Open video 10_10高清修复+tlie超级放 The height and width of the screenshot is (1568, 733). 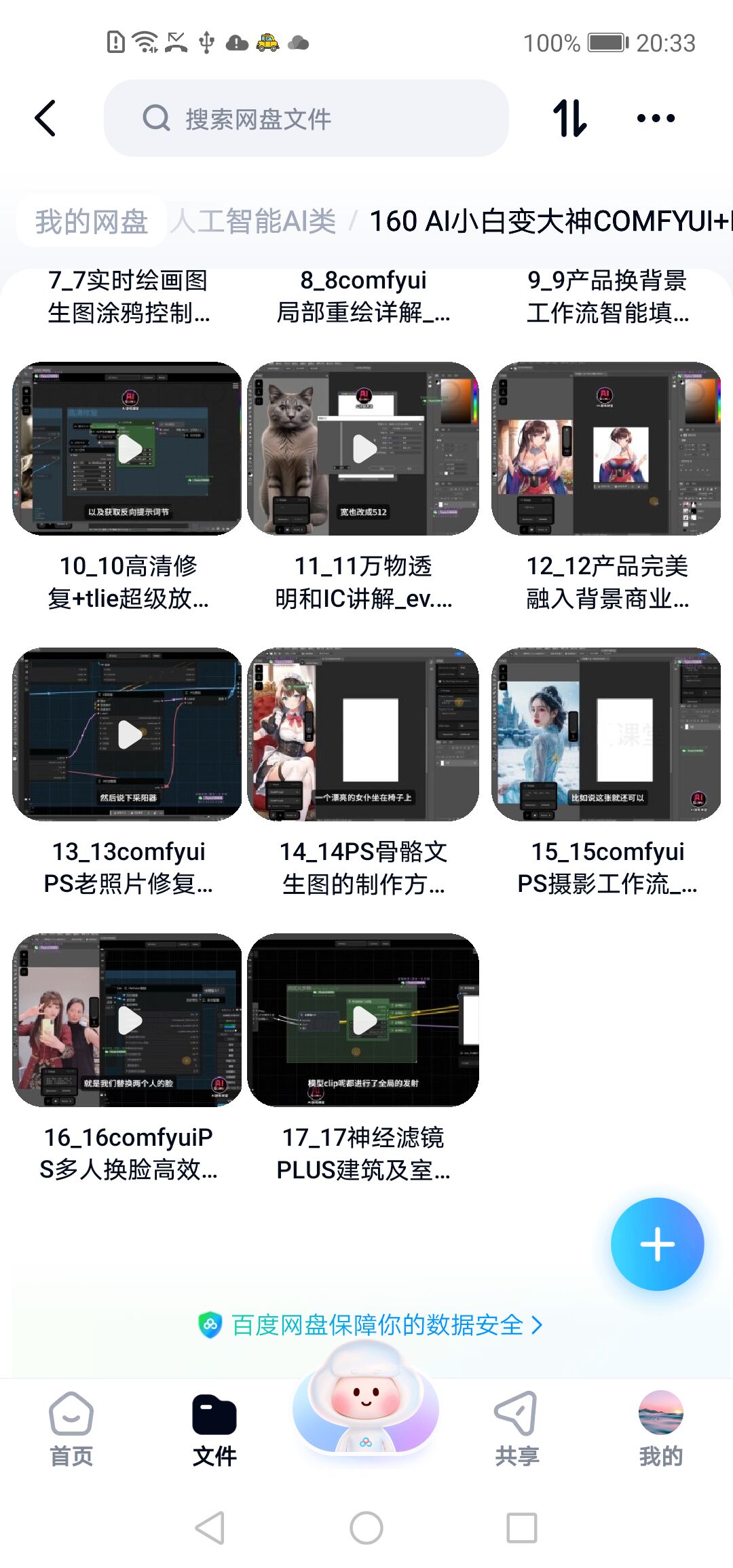(128, 449)
